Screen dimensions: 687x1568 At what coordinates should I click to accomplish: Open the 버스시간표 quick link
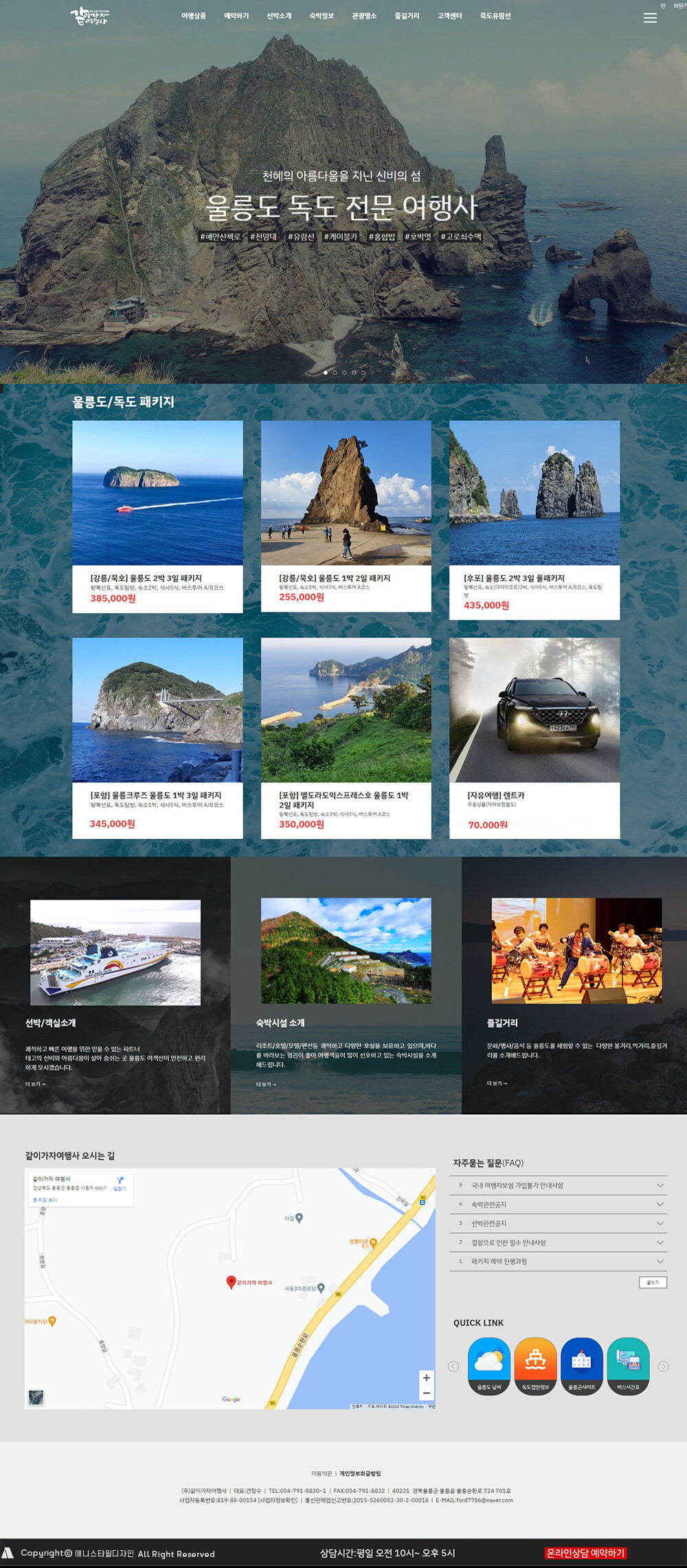coord(628,1365)
